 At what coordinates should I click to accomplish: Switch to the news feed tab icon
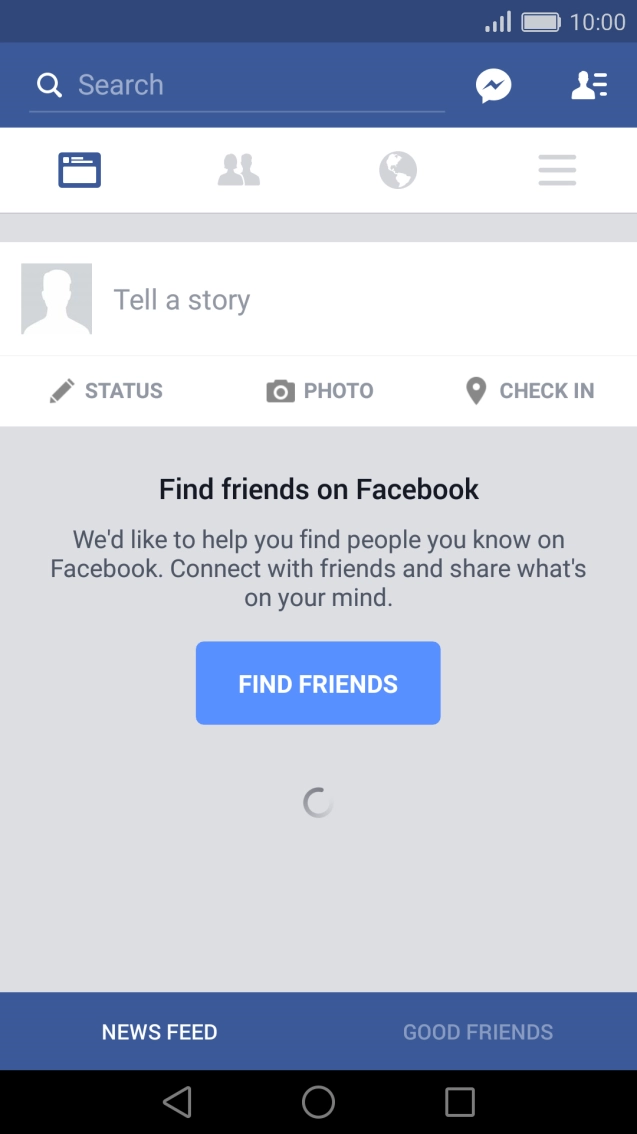(79, 170)
